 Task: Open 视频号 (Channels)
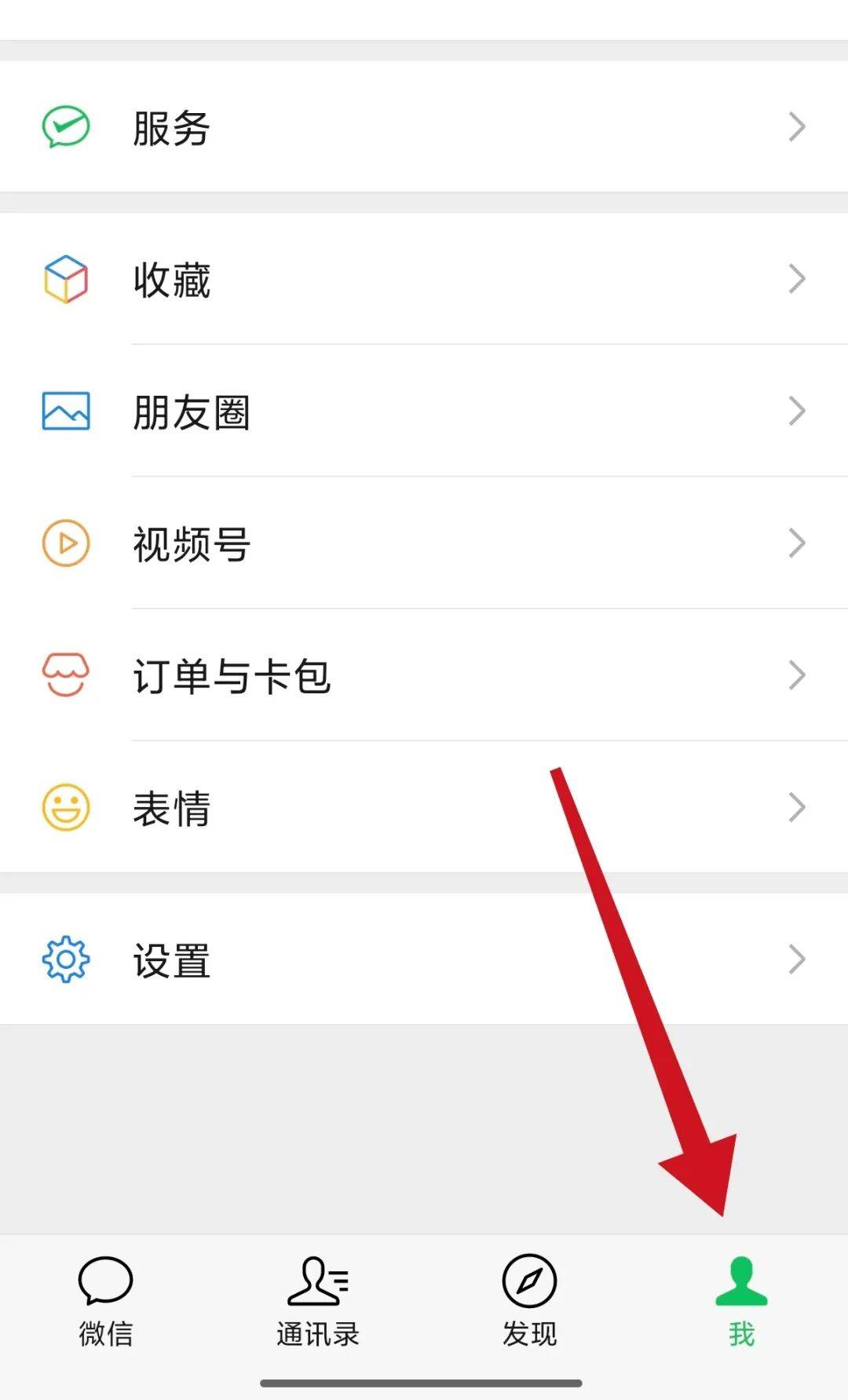[x=424, y=543]
